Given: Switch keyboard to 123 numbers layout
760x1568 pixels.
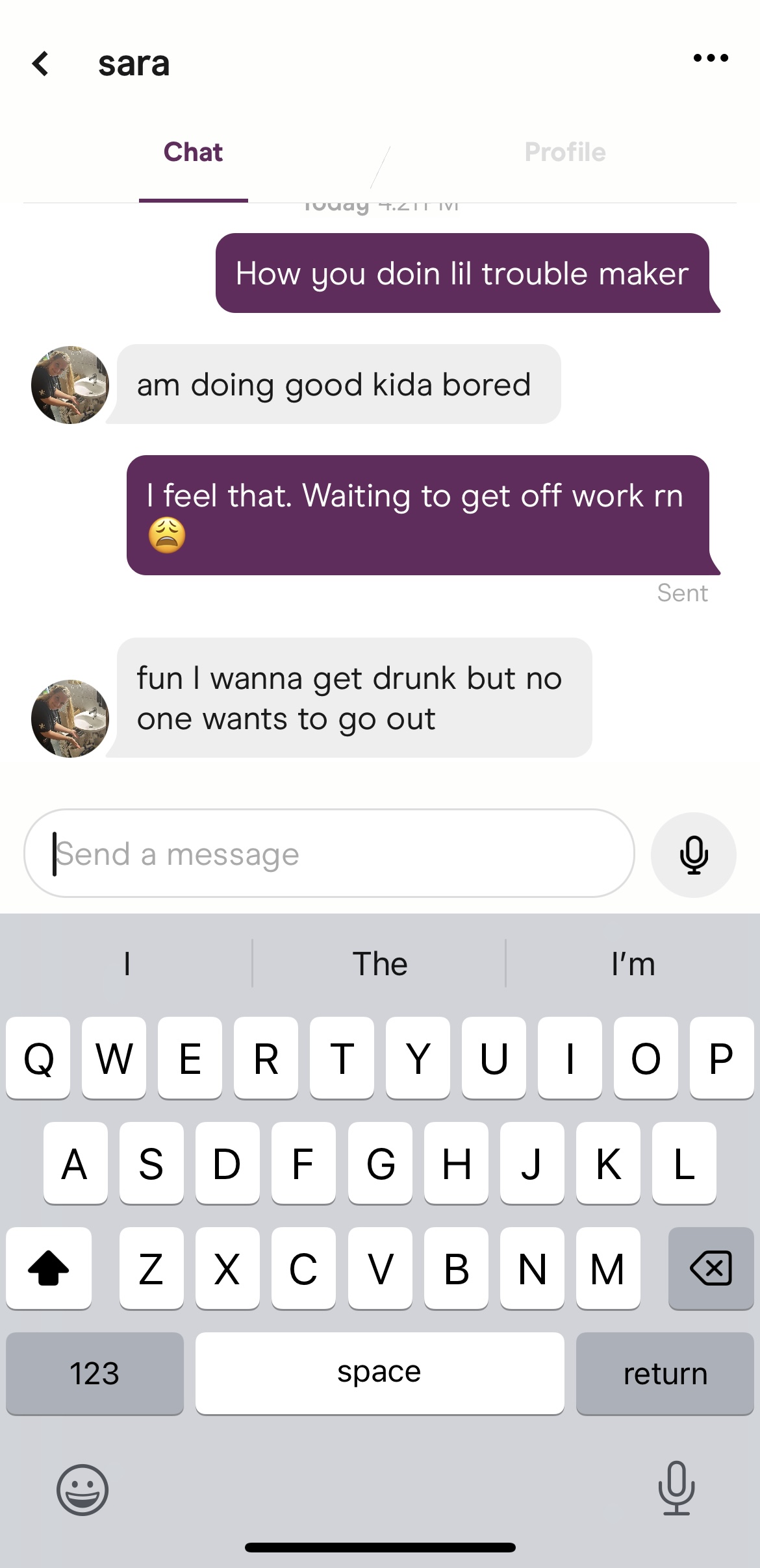Looking at the screenshot, I should (95, 1373).
